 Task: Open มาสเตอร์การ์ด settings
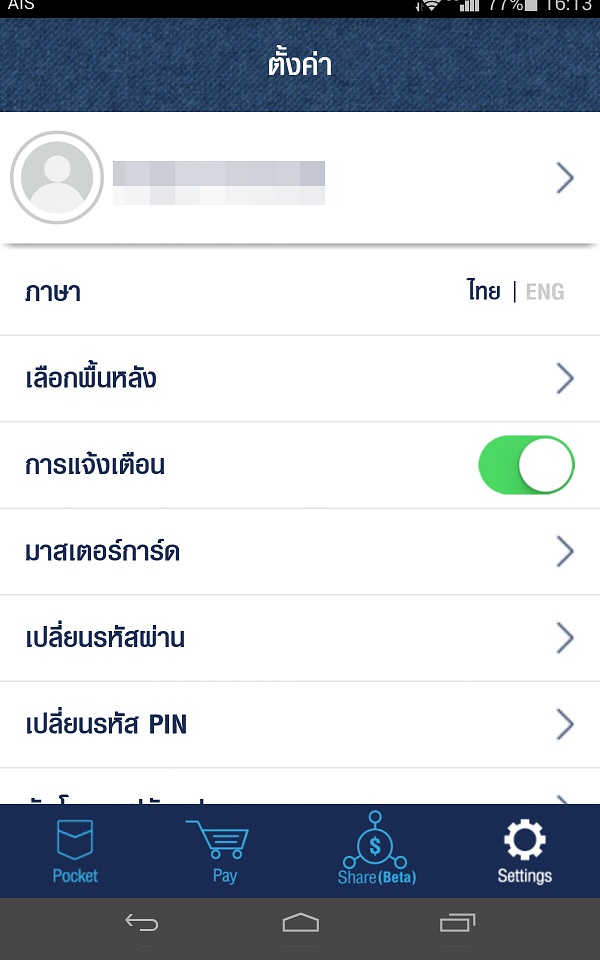[300, 552]
